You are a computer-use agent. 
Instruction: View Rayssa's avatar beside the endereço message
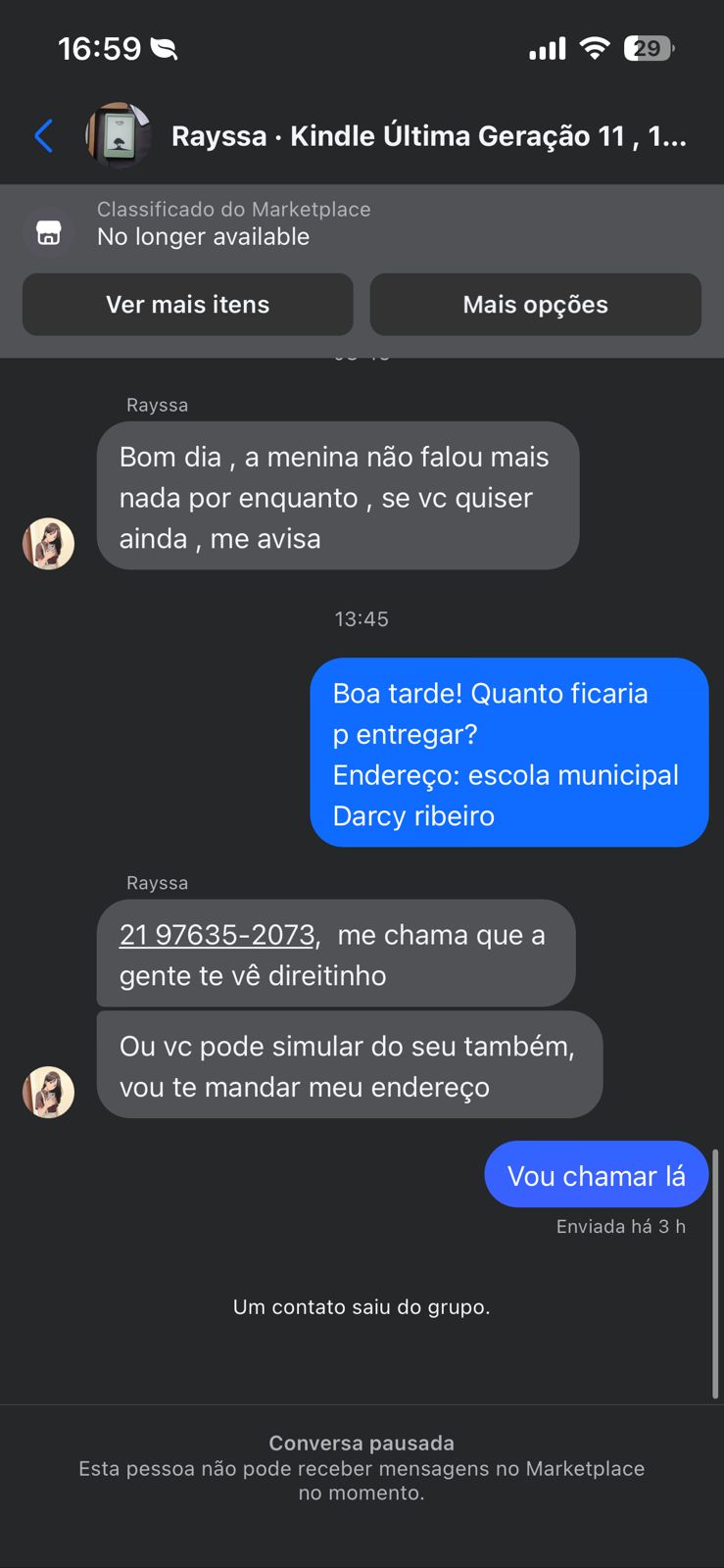[49, 1092]
